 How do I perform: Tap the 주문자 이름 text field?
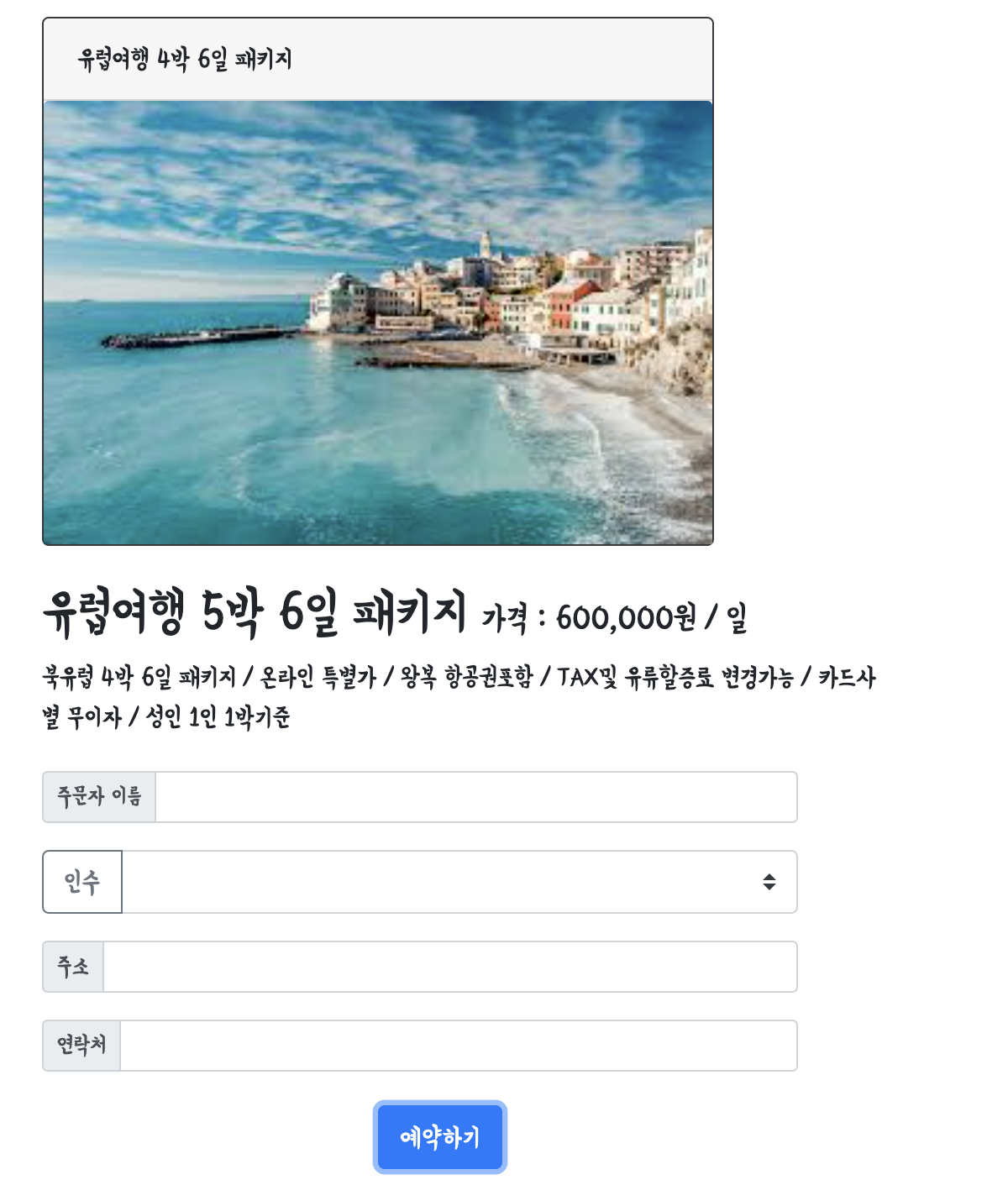pyautogui.click(x=475, y=797)
